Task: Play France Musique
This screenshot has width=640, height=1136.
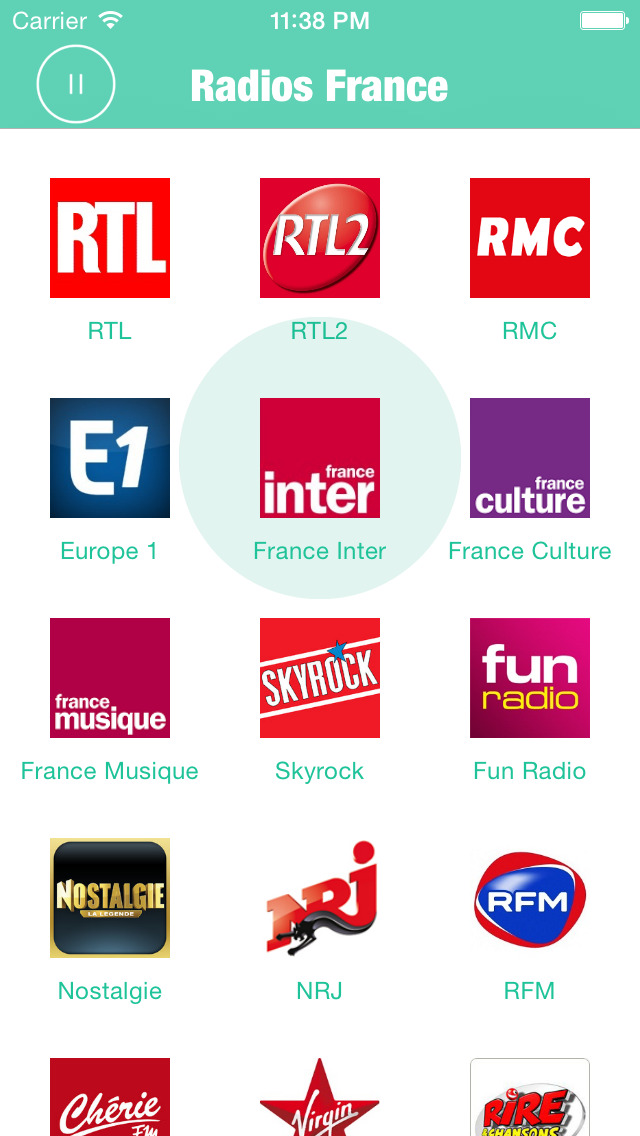Action: (110, 678)
